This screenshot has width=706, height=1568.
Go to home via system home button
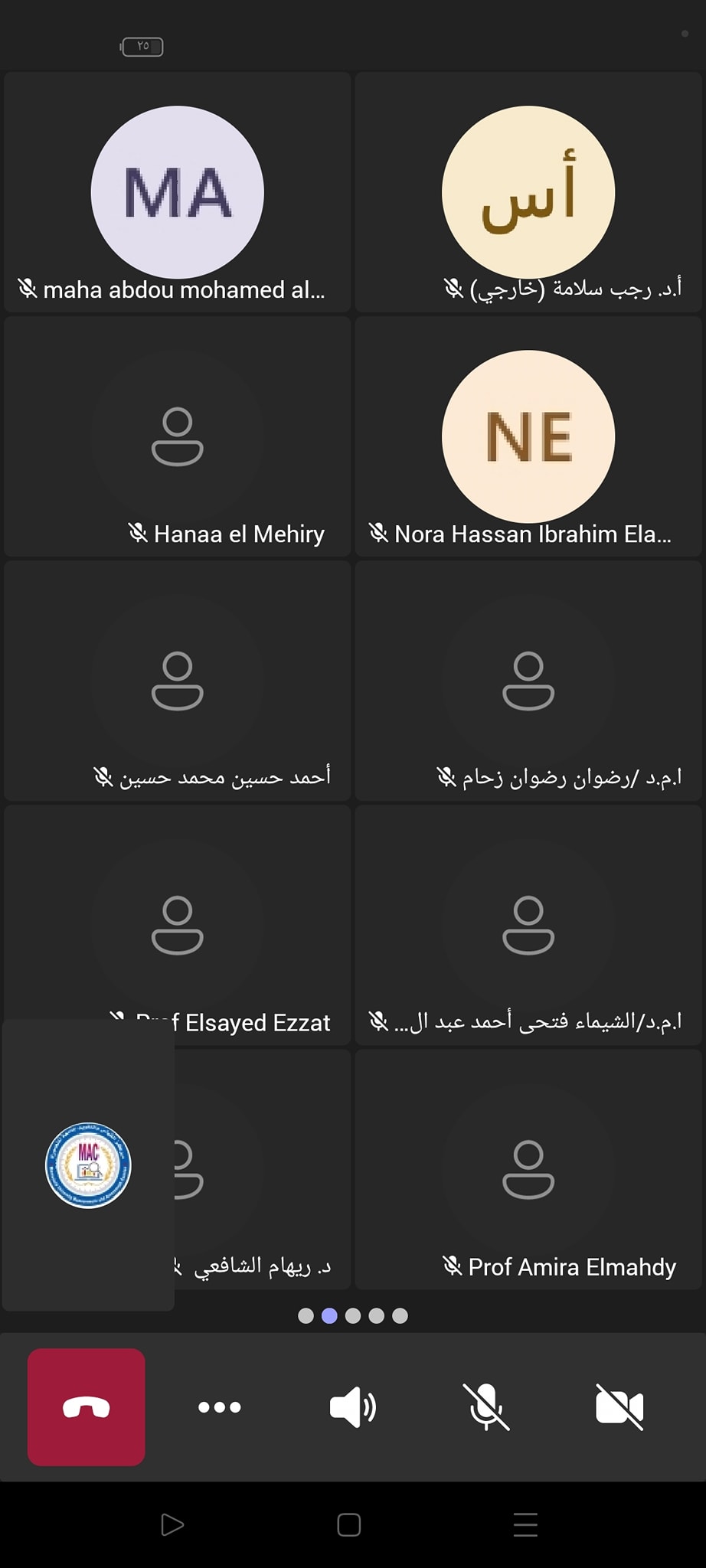click(x=349, y=1525)
